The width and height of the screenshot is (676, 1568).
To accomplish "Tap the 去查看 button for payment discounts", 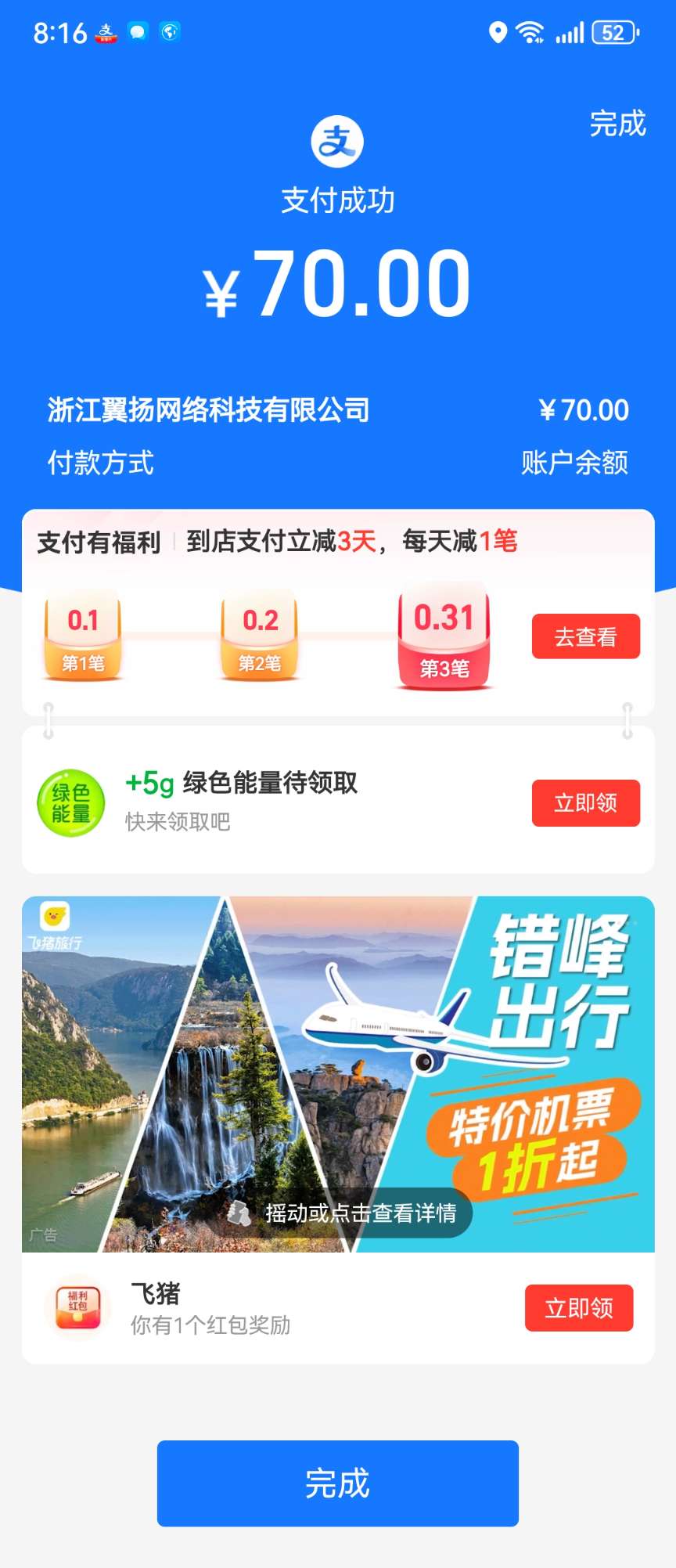I will click(x=585, y=636).
